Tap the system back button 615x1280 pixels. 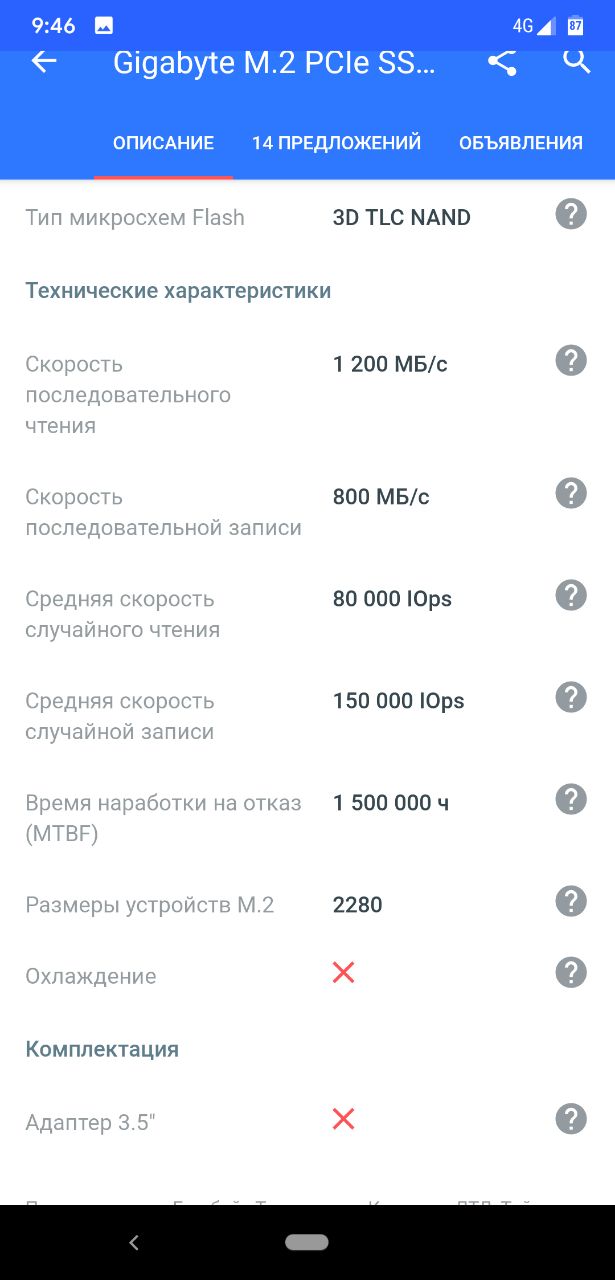tap(134, 1243)
